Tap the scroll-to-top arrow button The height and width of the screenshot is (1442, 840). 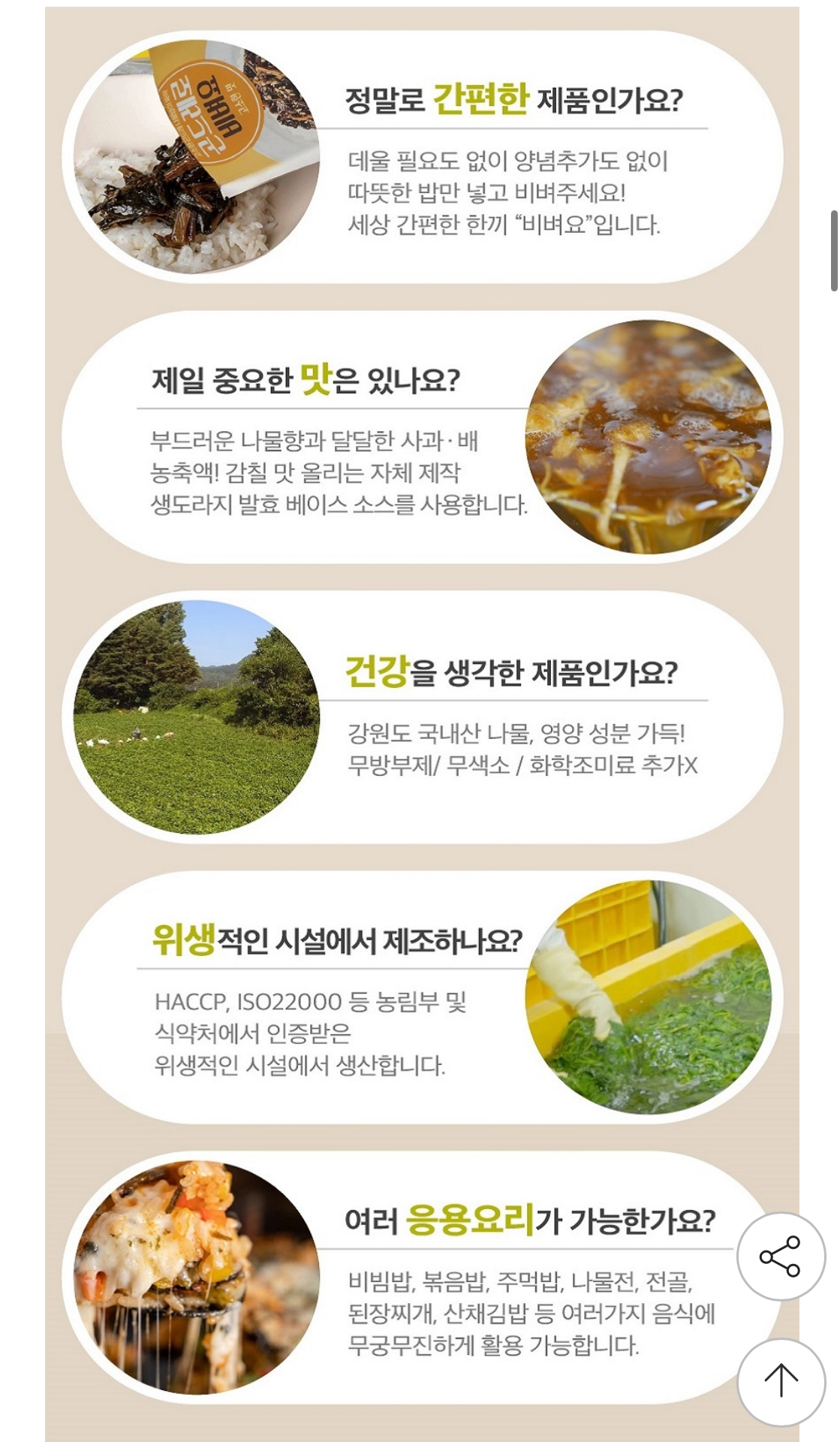tap(780, 1380)
